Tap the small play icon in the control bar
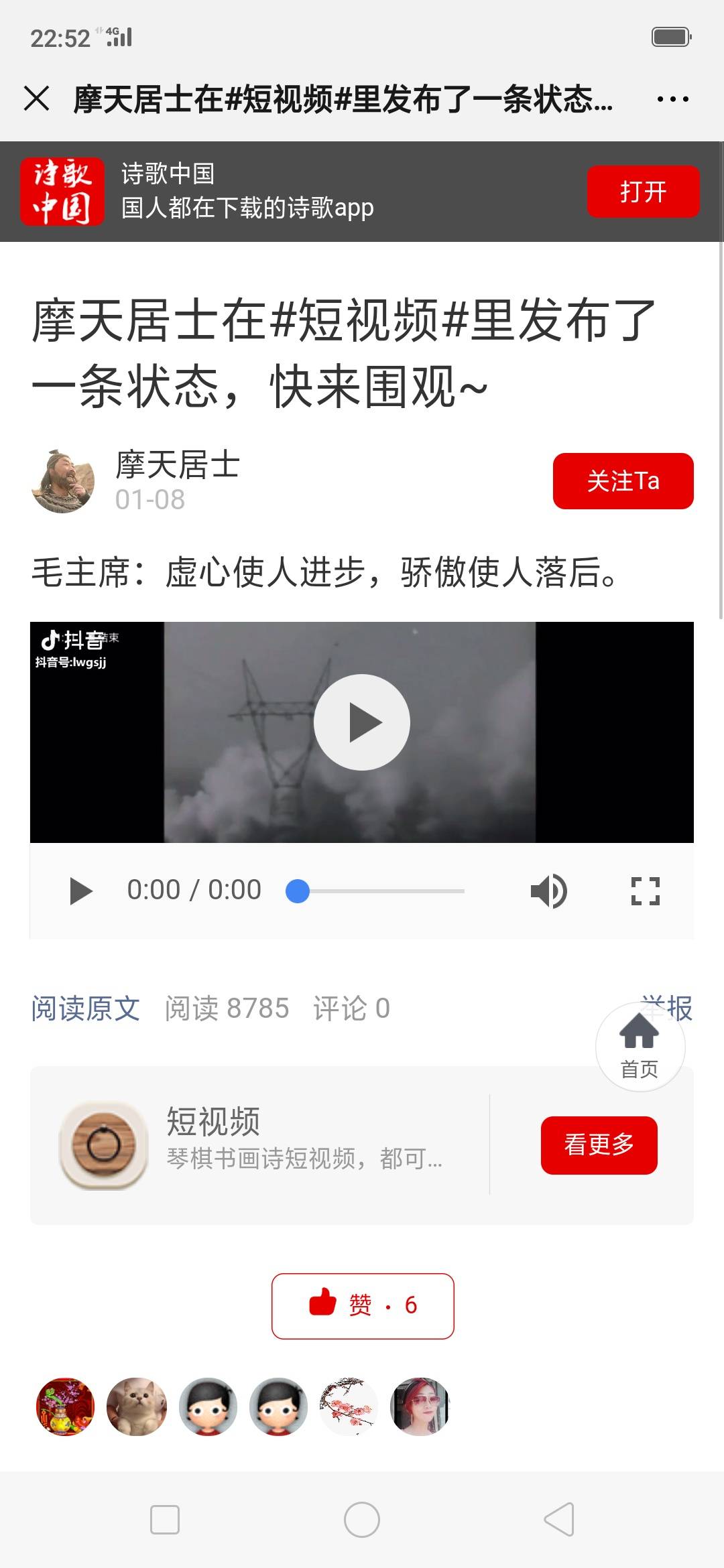Viewport: 724px width, 1568px height. [81, 891]
